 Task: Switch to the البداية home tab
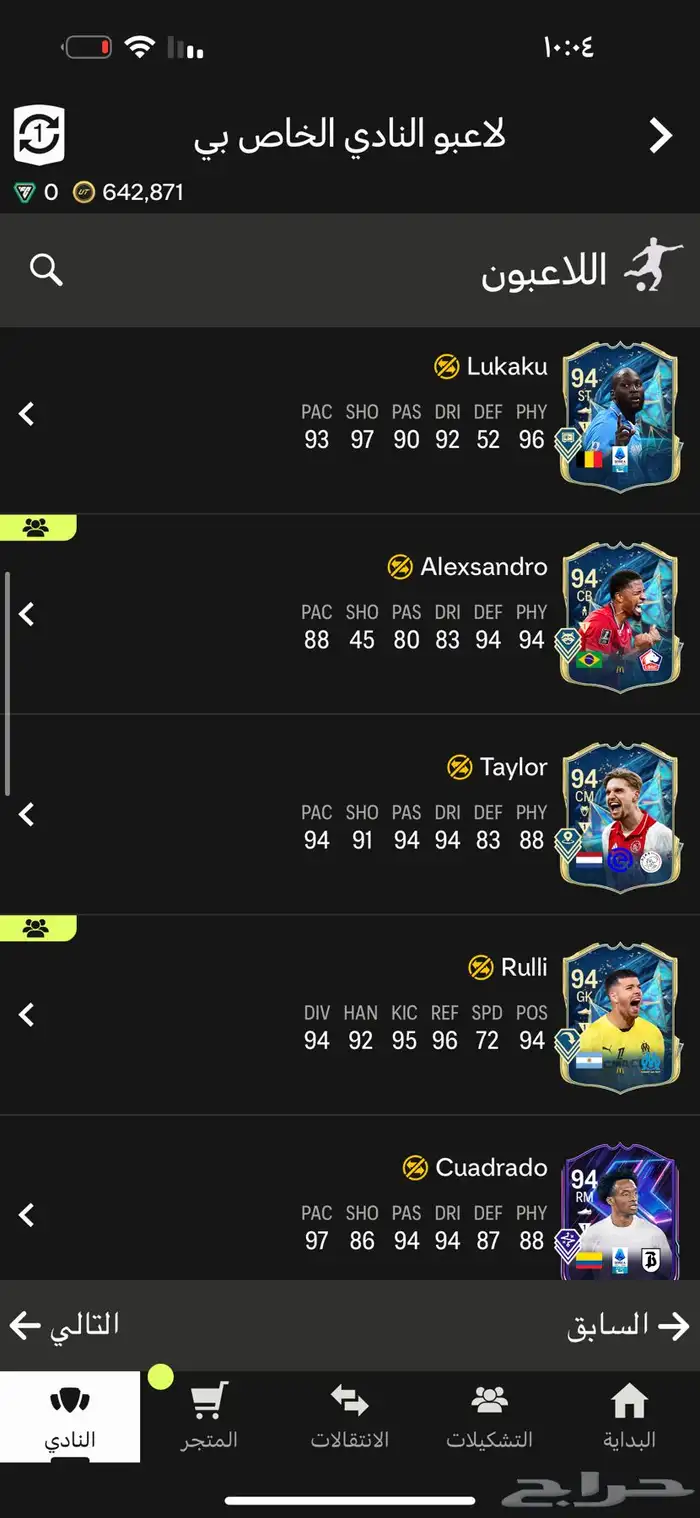coord(629,1417)
